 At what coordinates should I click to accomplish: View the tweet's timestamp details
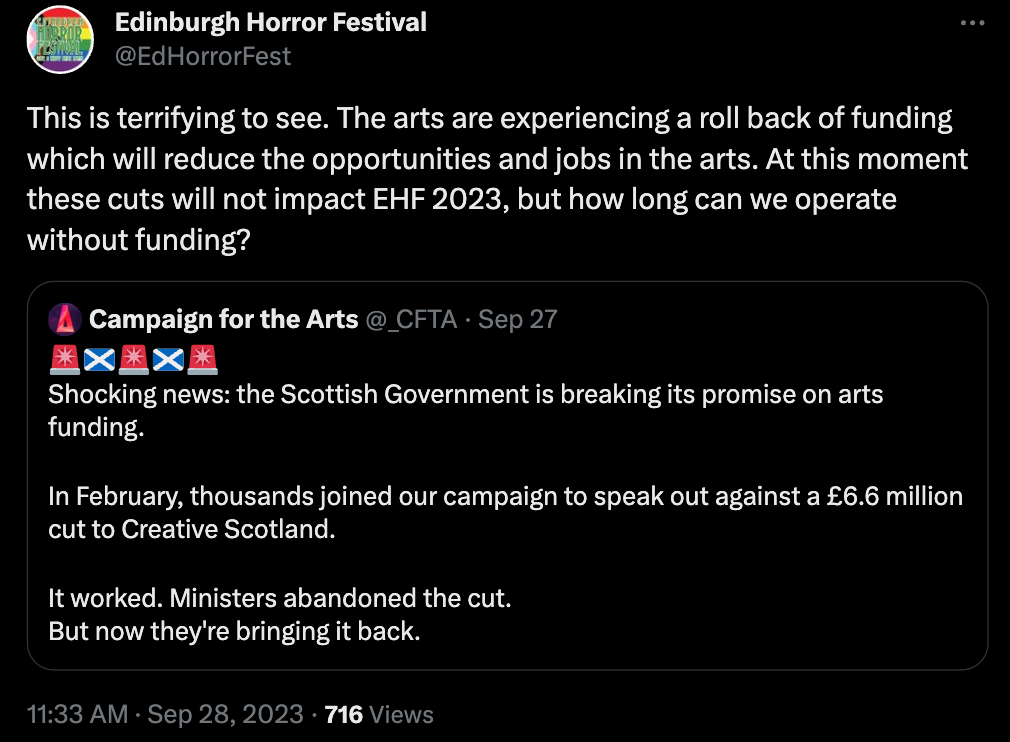coord(165,714)
